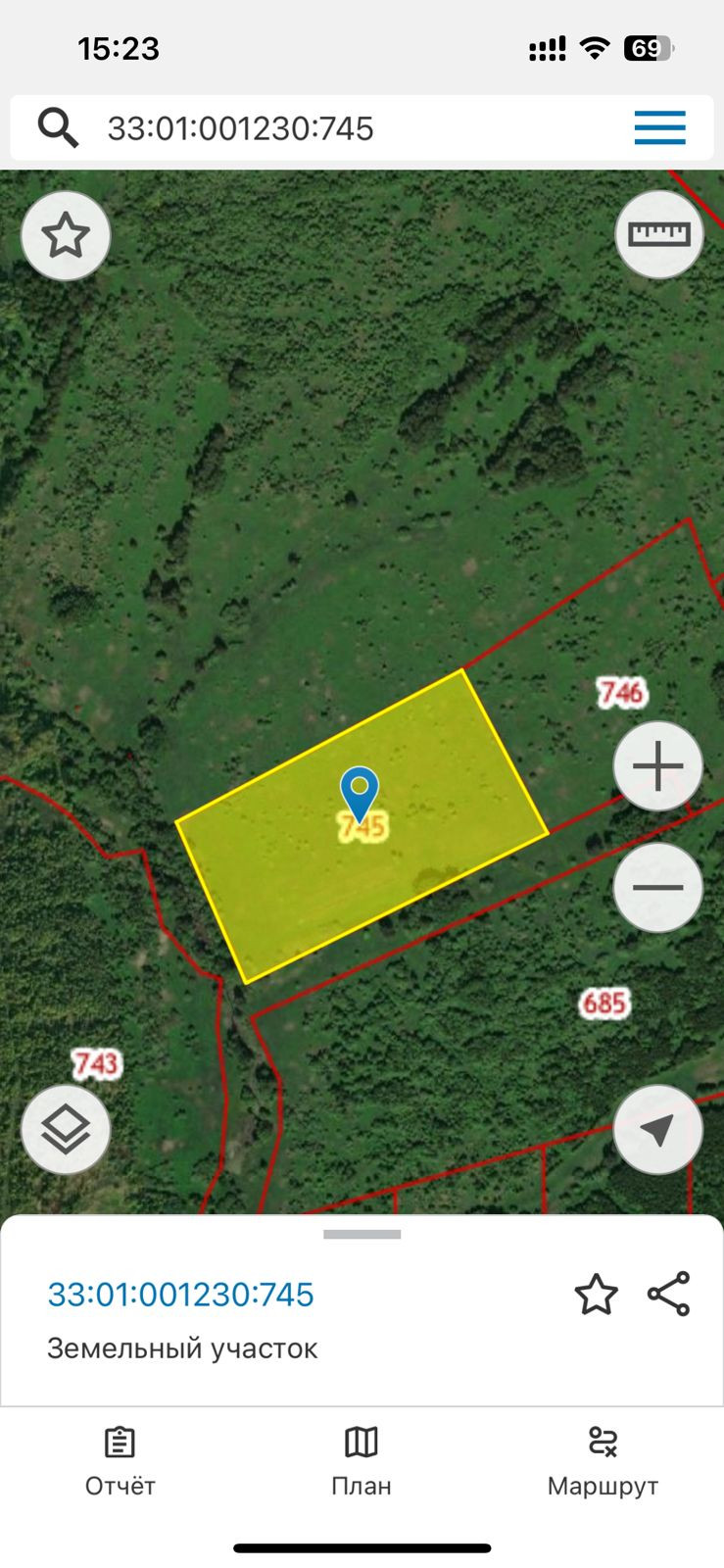Open the Отчёт report
The height and width of the screenshot is (1568, 724).
tap(120, 1461)
